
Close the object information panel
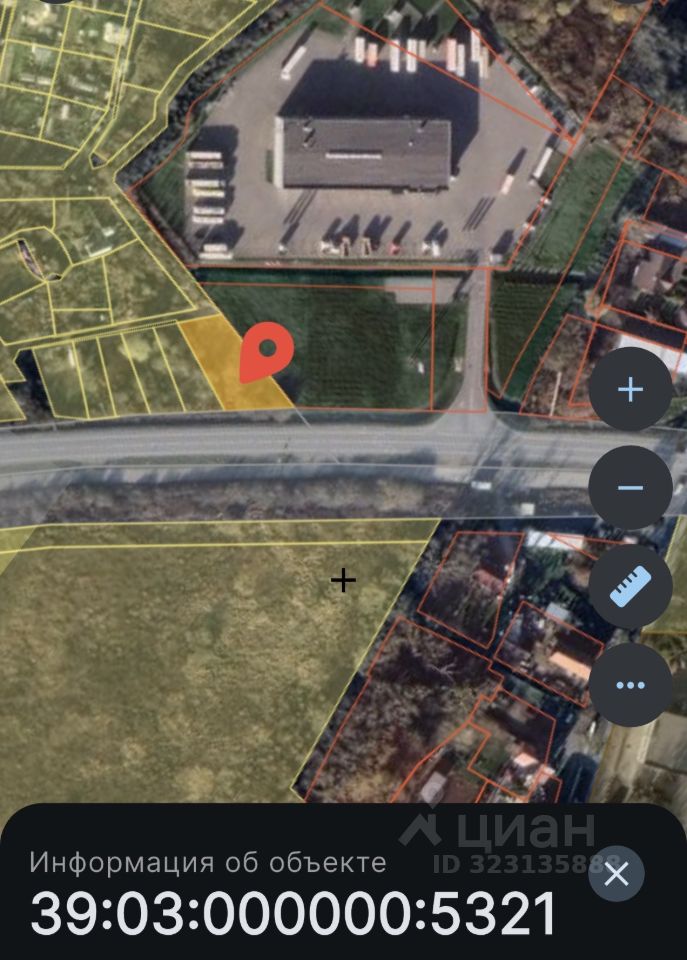[616, 874]
